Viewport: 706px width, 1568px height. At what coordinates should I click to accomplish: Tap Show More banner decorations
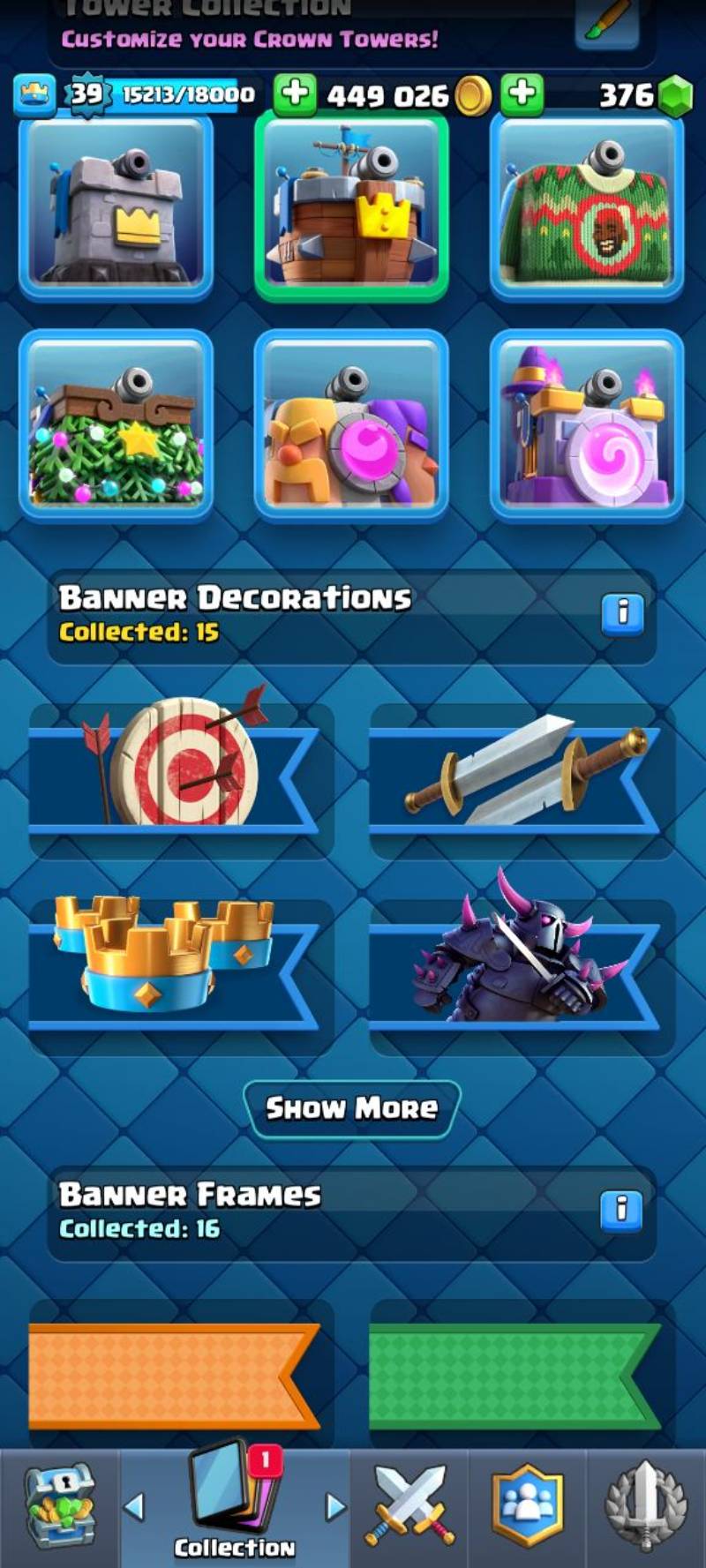click(351, 1108)
